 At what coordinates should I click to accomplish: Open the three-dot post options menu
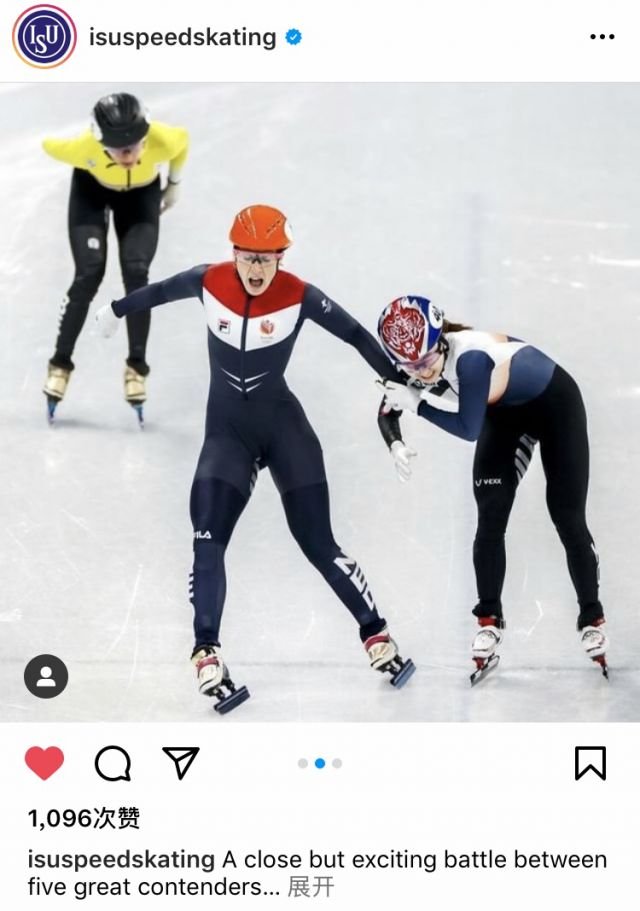(x=602, y=37)
